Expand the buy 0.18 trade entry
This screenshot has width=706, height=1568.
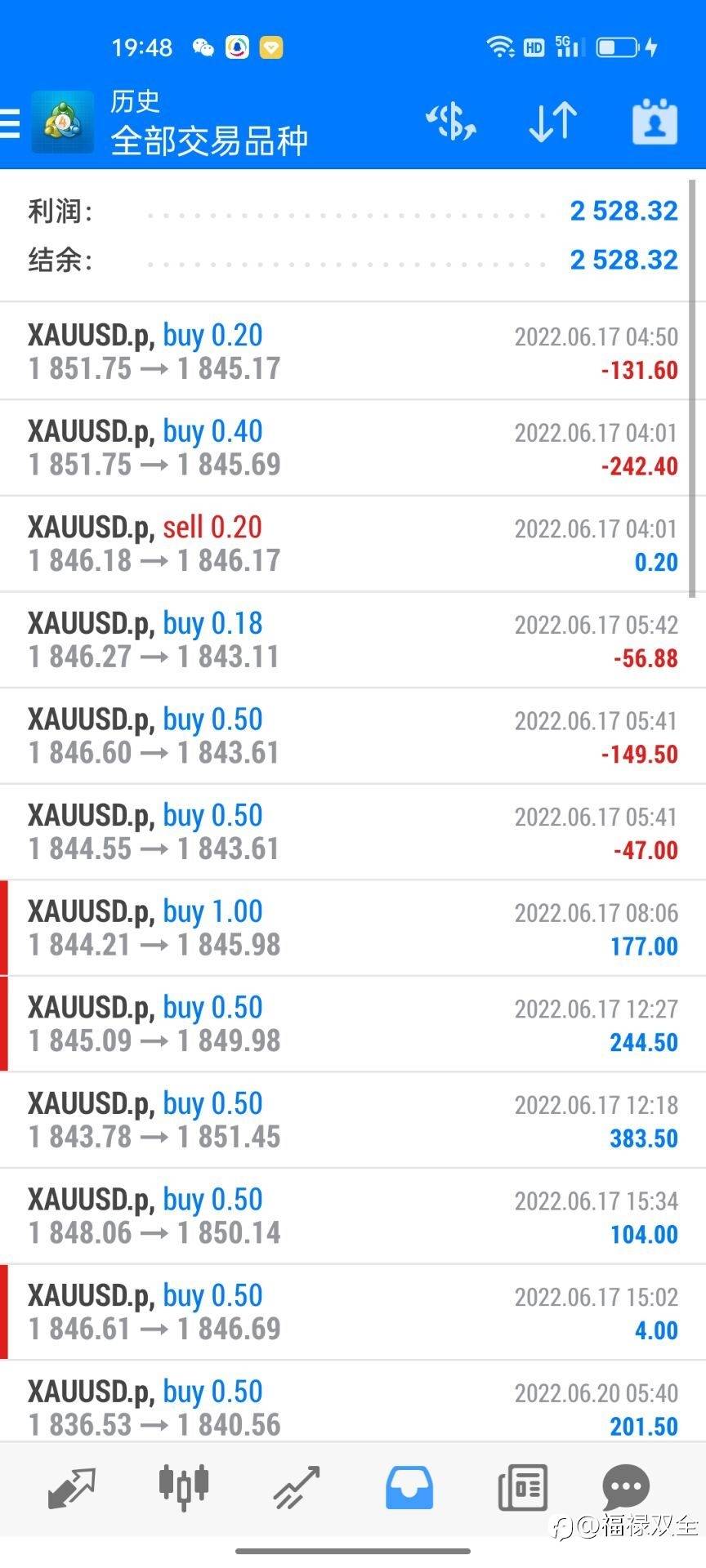[353, 639]
